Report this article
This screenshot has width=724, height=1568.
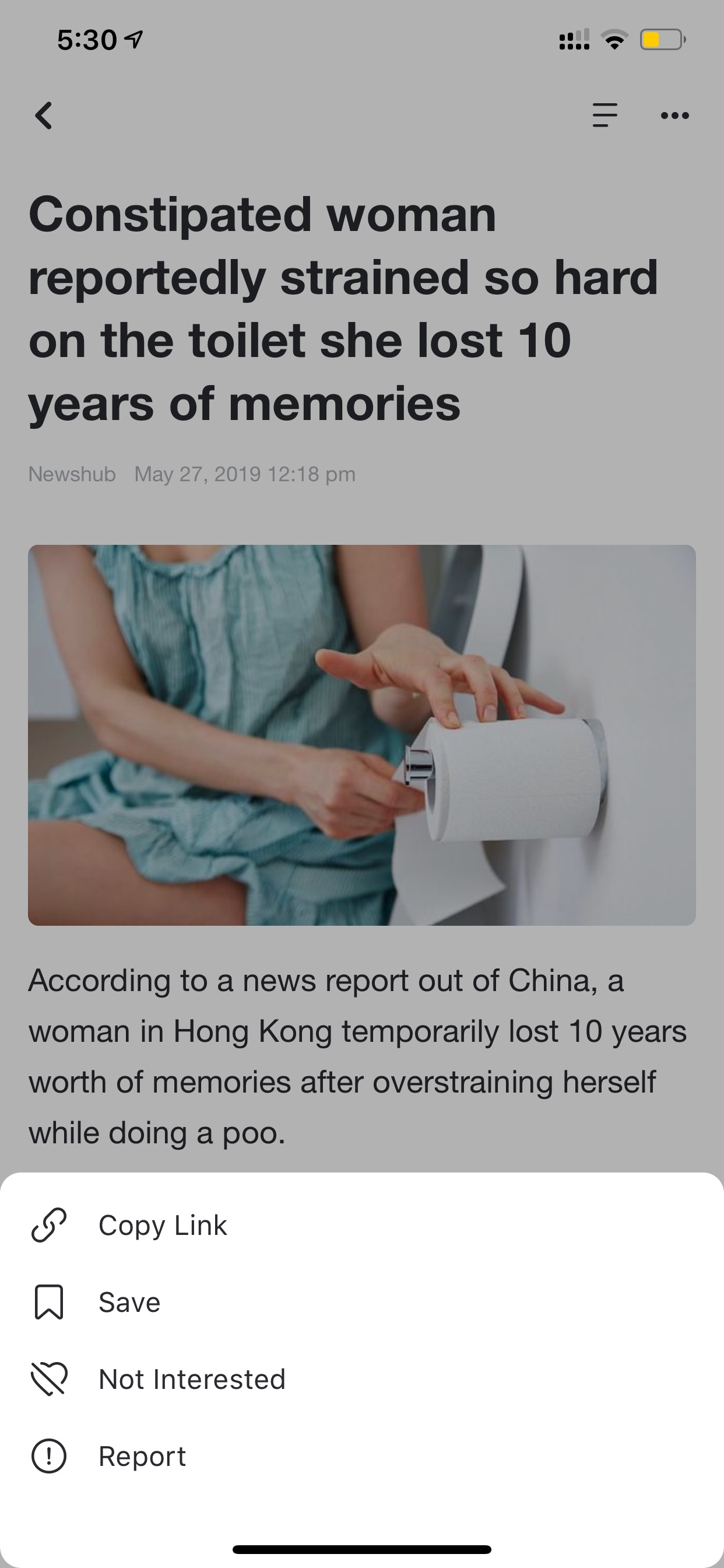tap(362, 1456)
